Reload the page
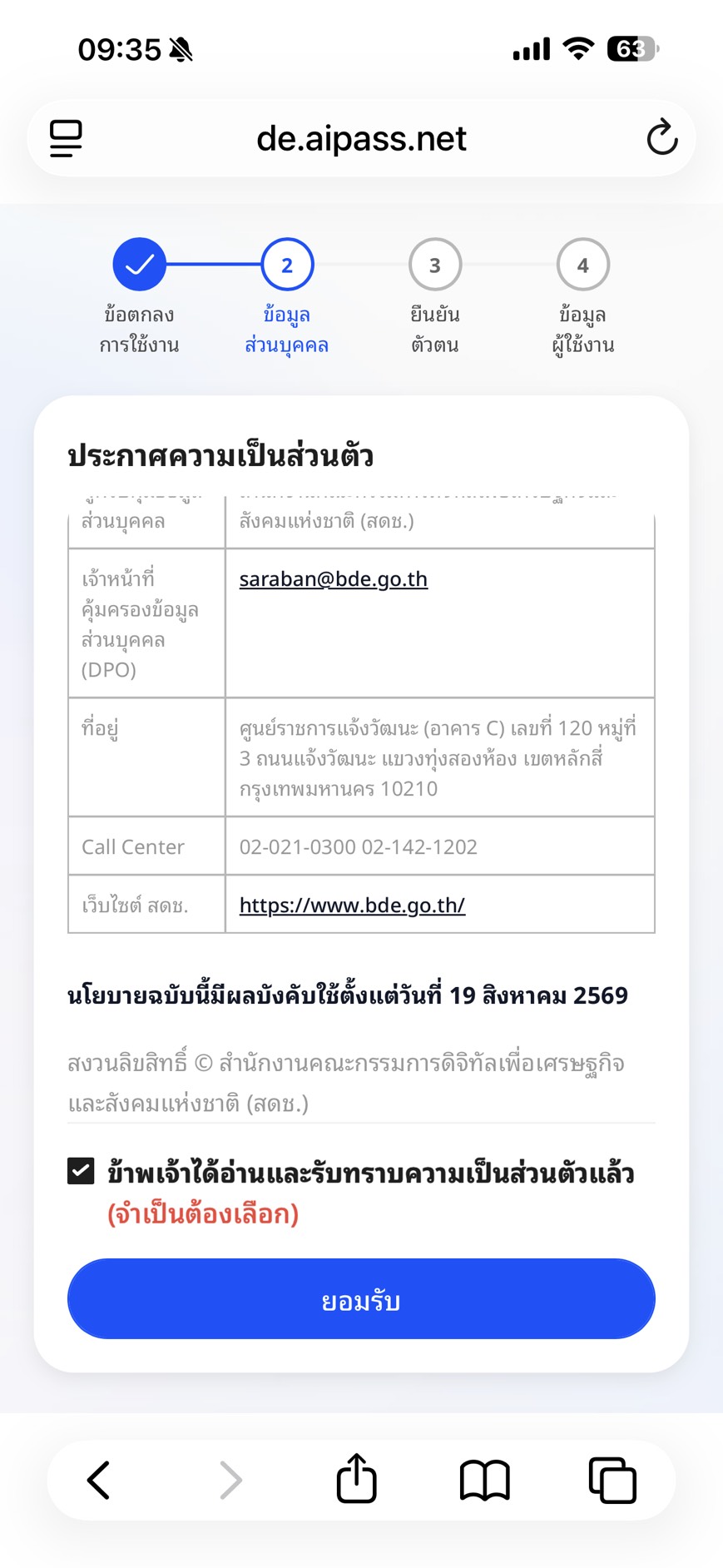The image size is (723, 1568). point(662,138)
